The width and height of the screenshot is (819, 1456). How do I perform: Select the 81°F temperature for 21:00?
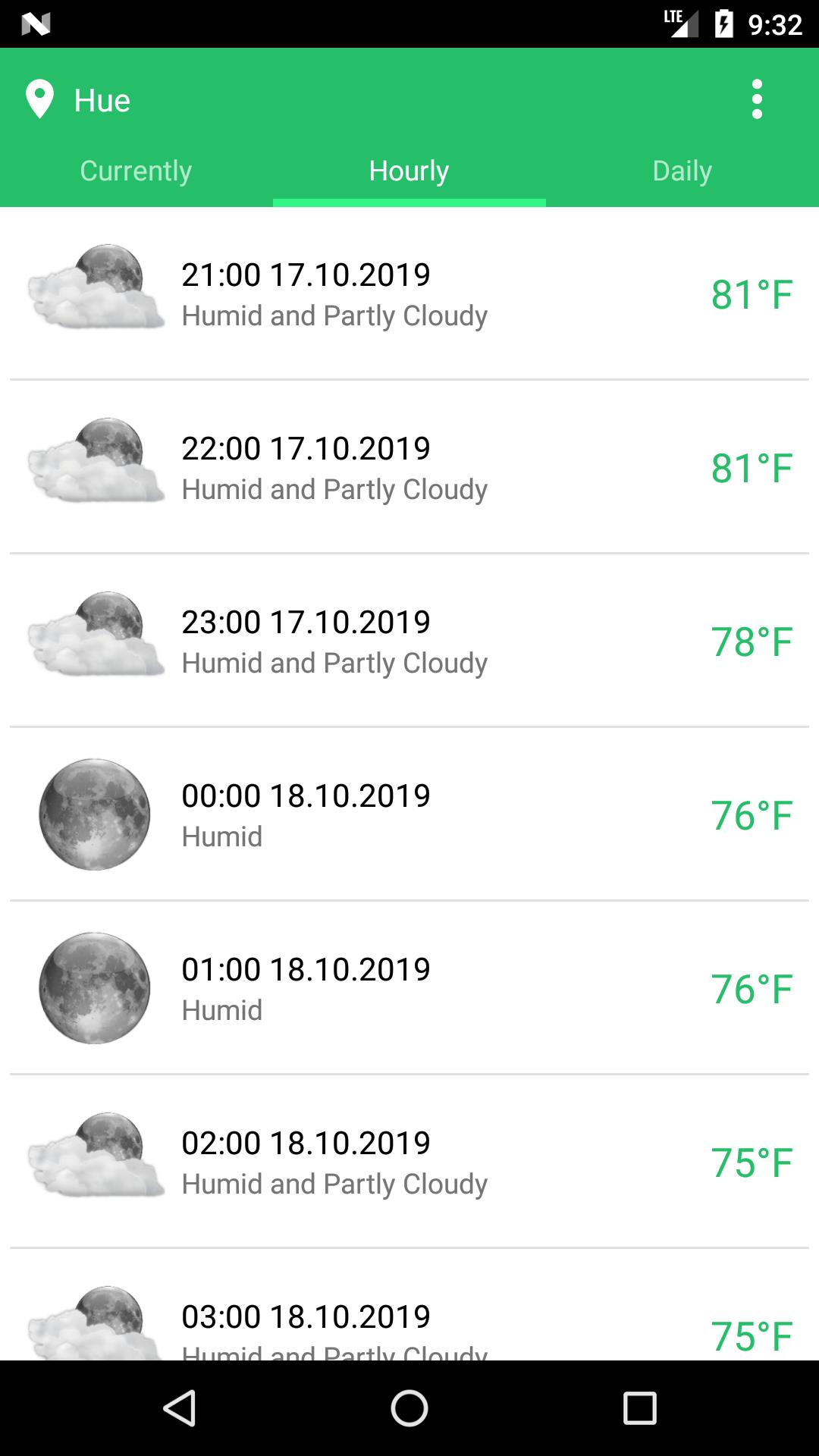pyautogui.click(x=750, y=293)
